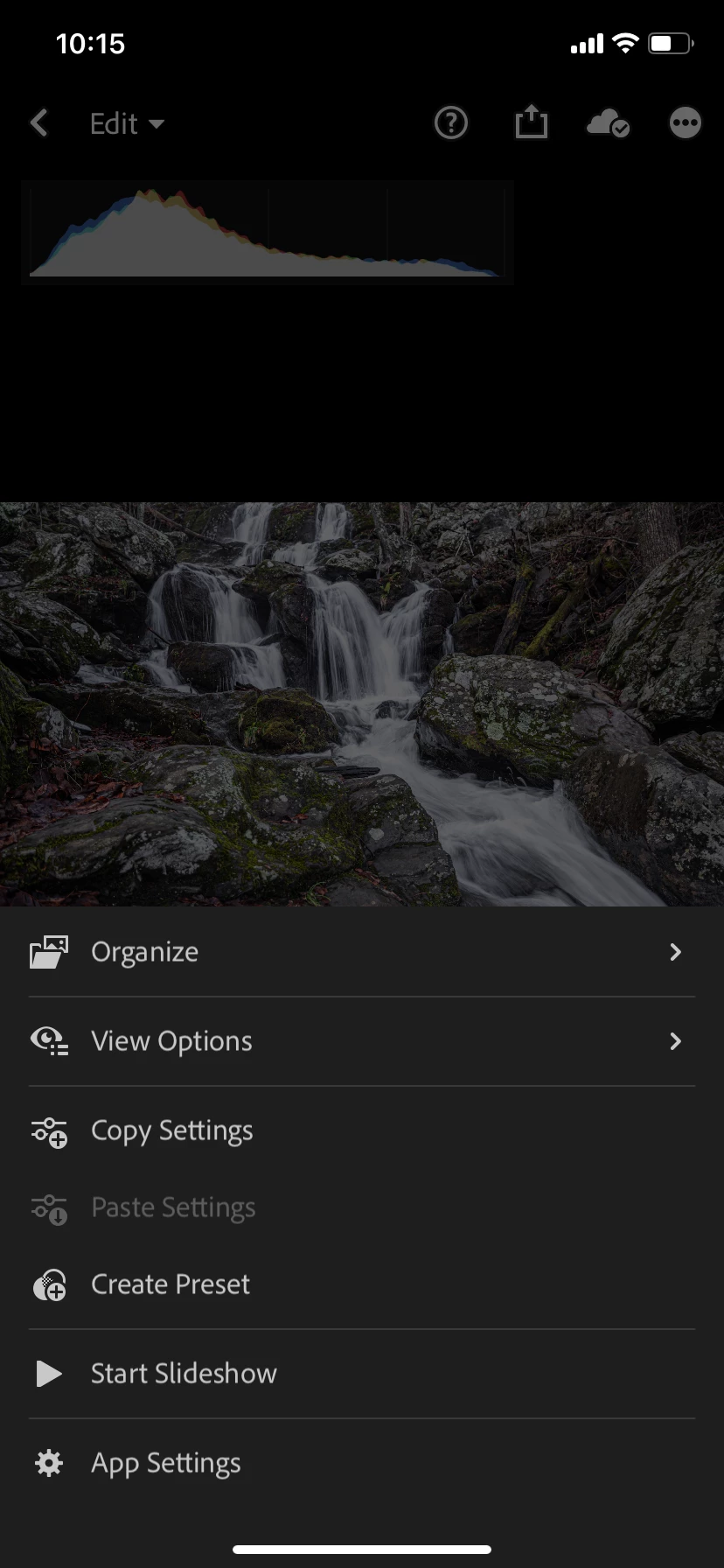Tap the three-dot more options icon
Viewport: 724px width, 1568px height.
click(685, 123)
